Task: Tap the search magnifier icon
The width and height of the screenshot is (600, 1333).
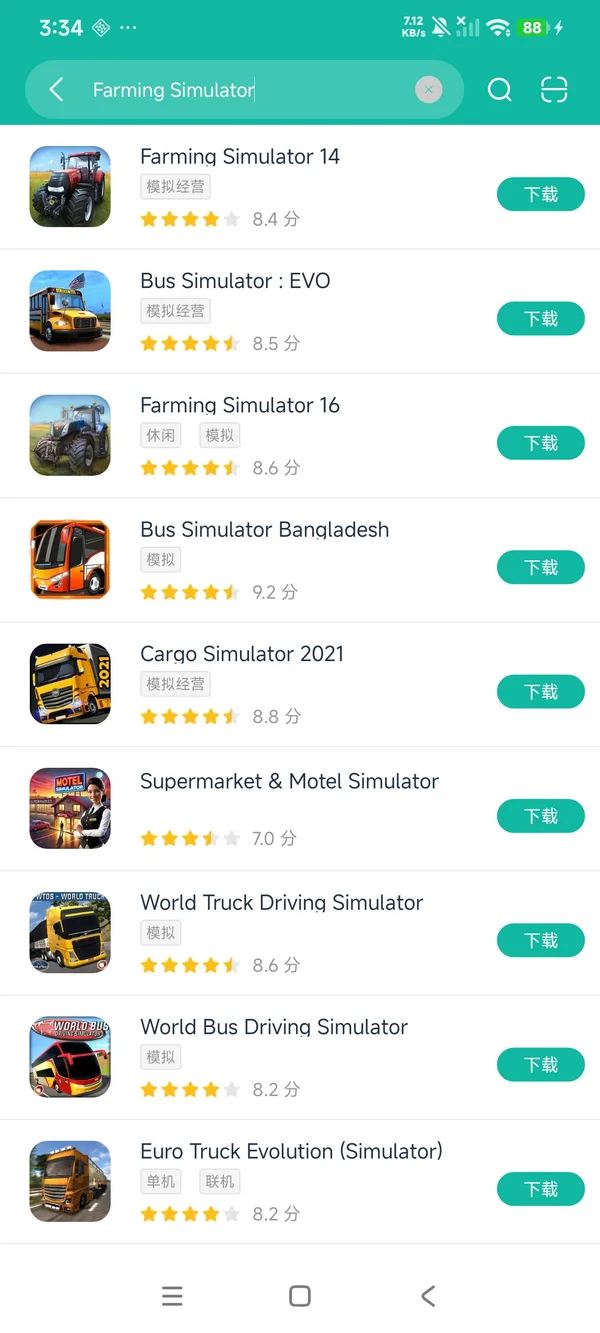Action: [499, 90]
